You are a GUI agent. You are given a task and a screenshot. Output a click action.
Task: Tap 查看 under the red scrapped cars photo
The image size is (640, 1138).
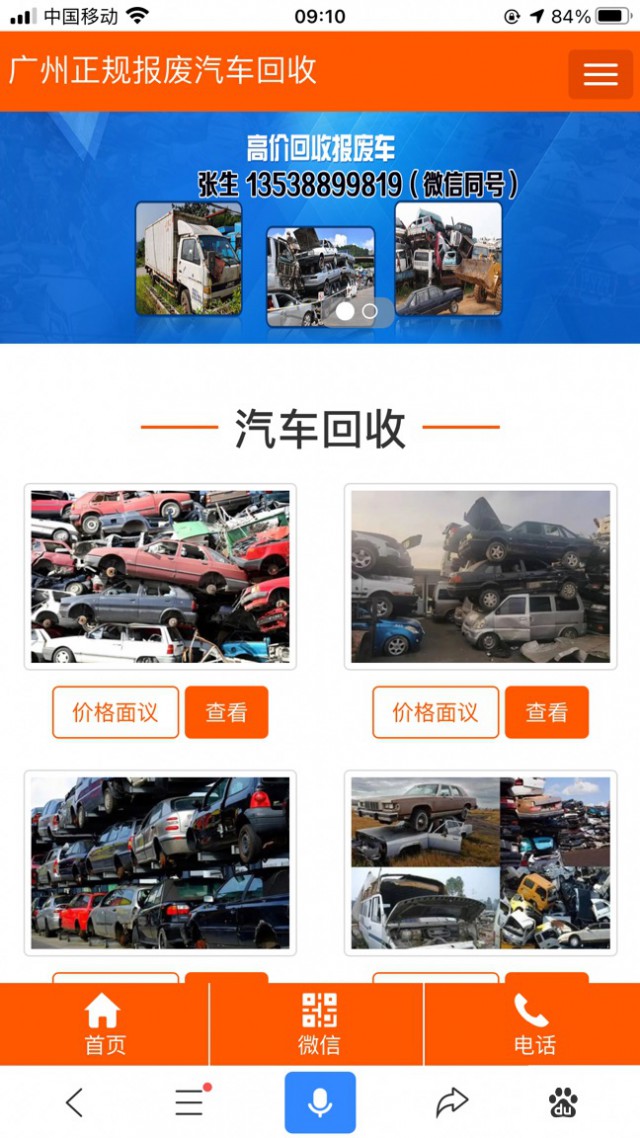pyautogui.click(x=226, y=712)
